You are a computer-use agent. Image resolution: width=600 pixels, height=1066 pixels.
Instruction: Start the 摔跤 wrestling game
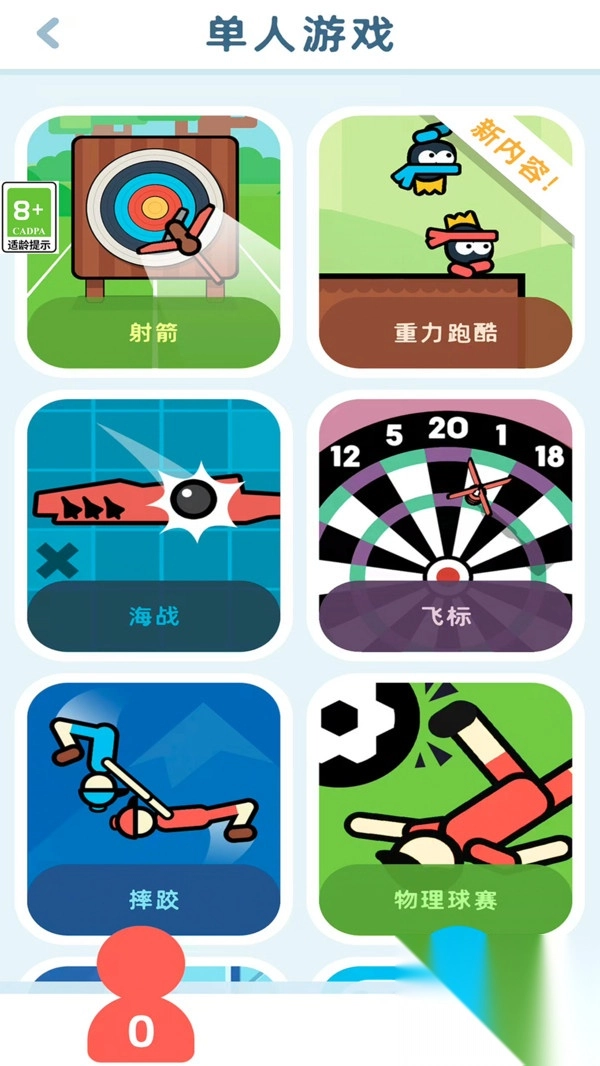[x=153, y=810]
